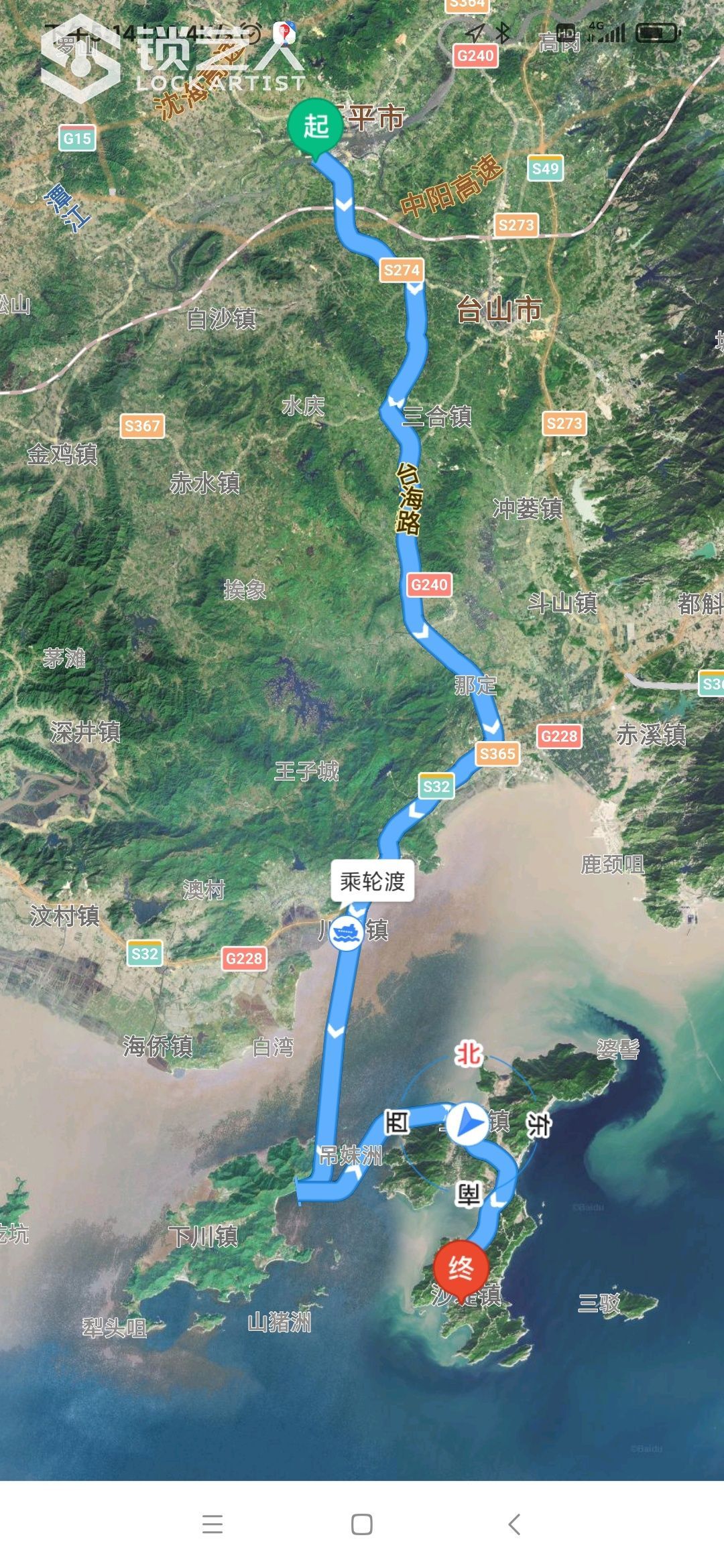Select the red 终 destination marker
Viewport: 724px width, 1568px height.
(x=461, y=1266)
